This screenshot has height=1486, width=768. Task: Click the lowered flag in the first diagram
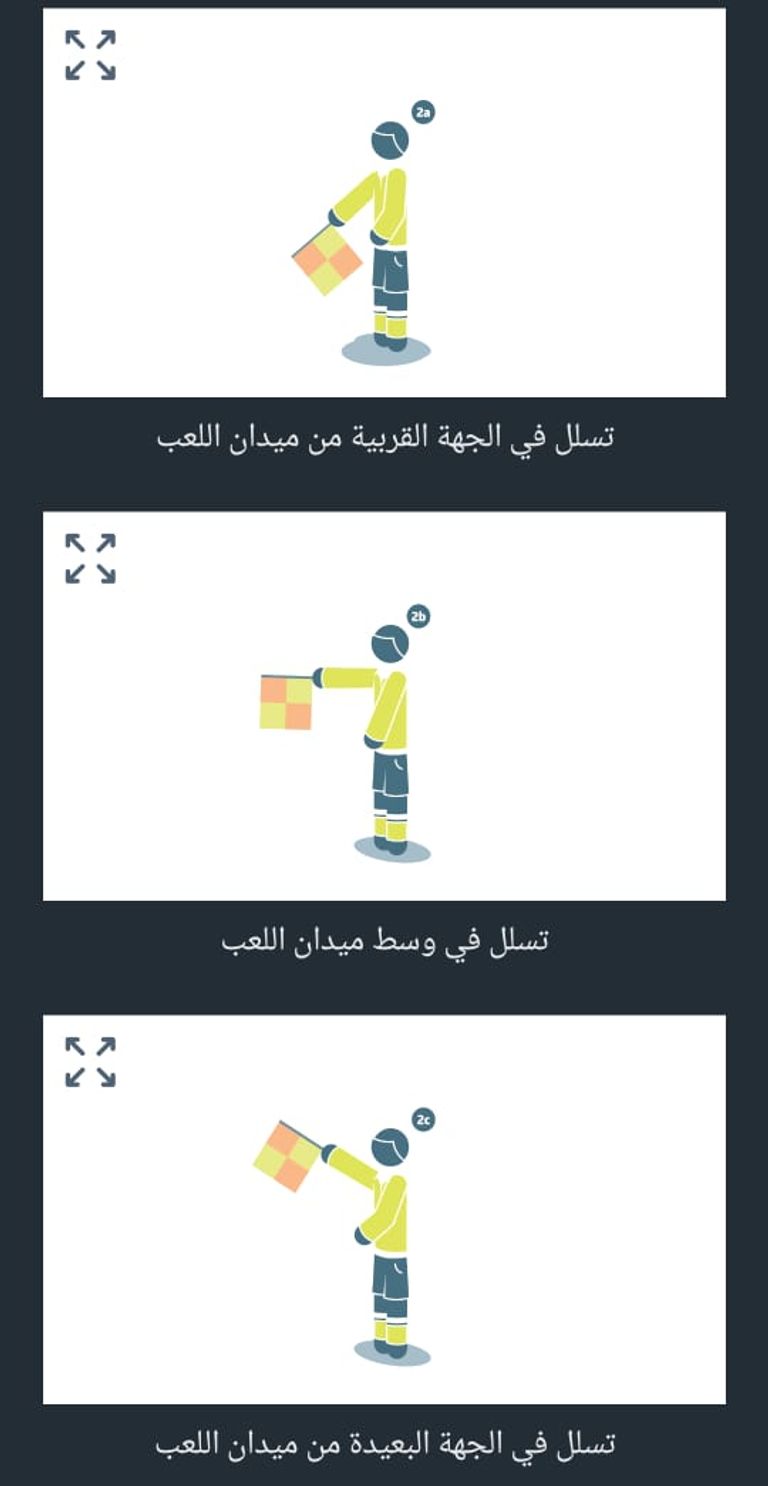(x=327, y=260)
